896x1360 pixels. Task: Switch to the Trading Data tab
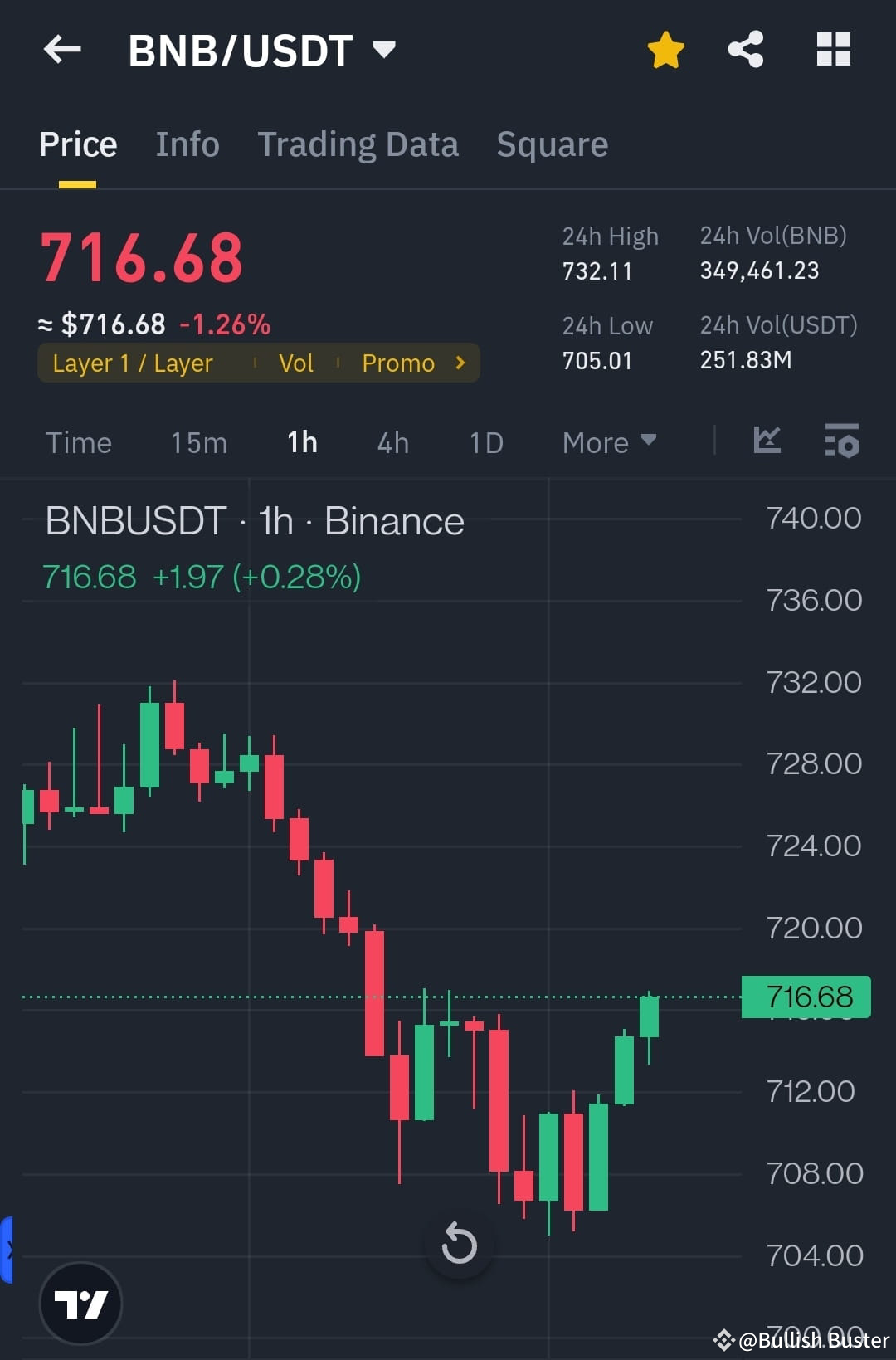pyautogui.click(x=358, y=143)
